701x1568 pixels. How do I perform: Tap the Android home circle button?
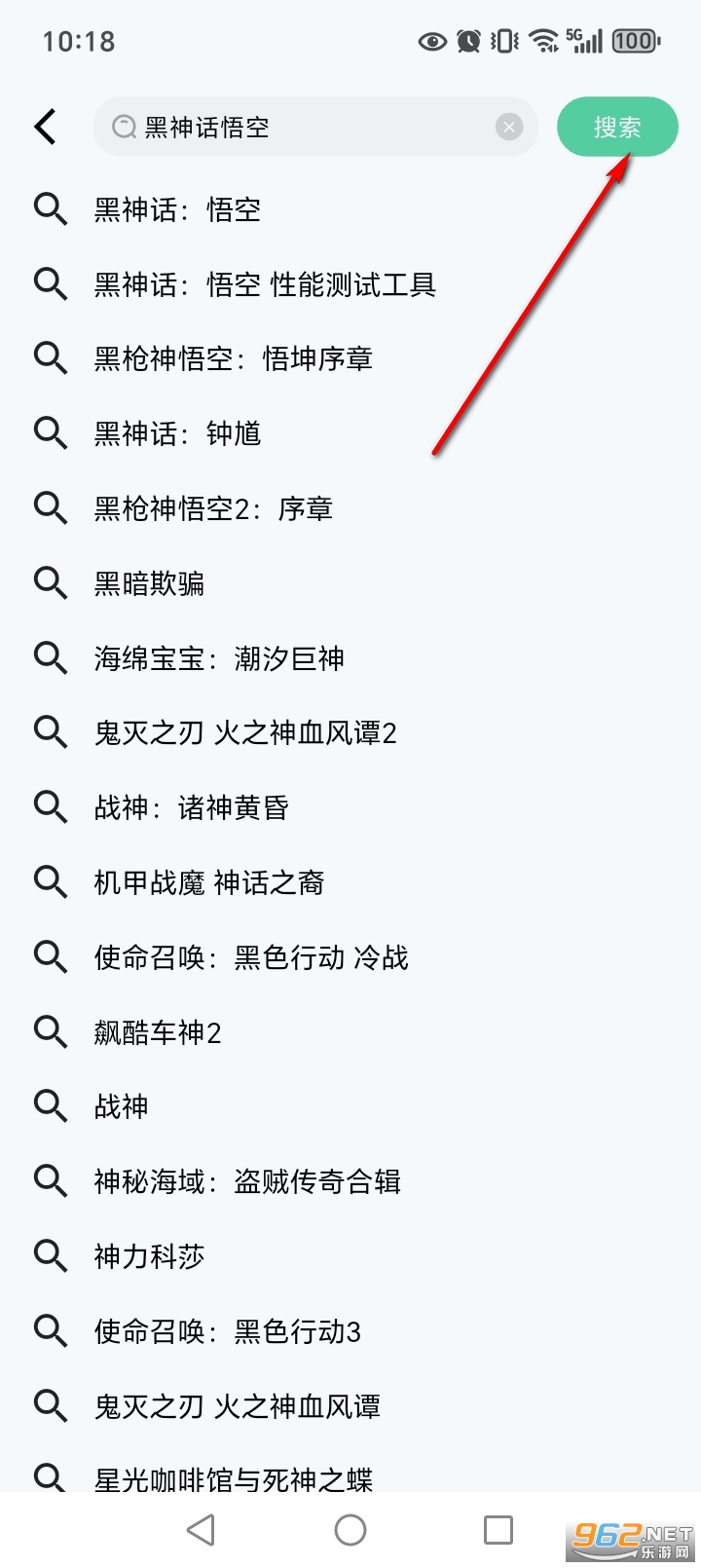(x=350, y=1529)
